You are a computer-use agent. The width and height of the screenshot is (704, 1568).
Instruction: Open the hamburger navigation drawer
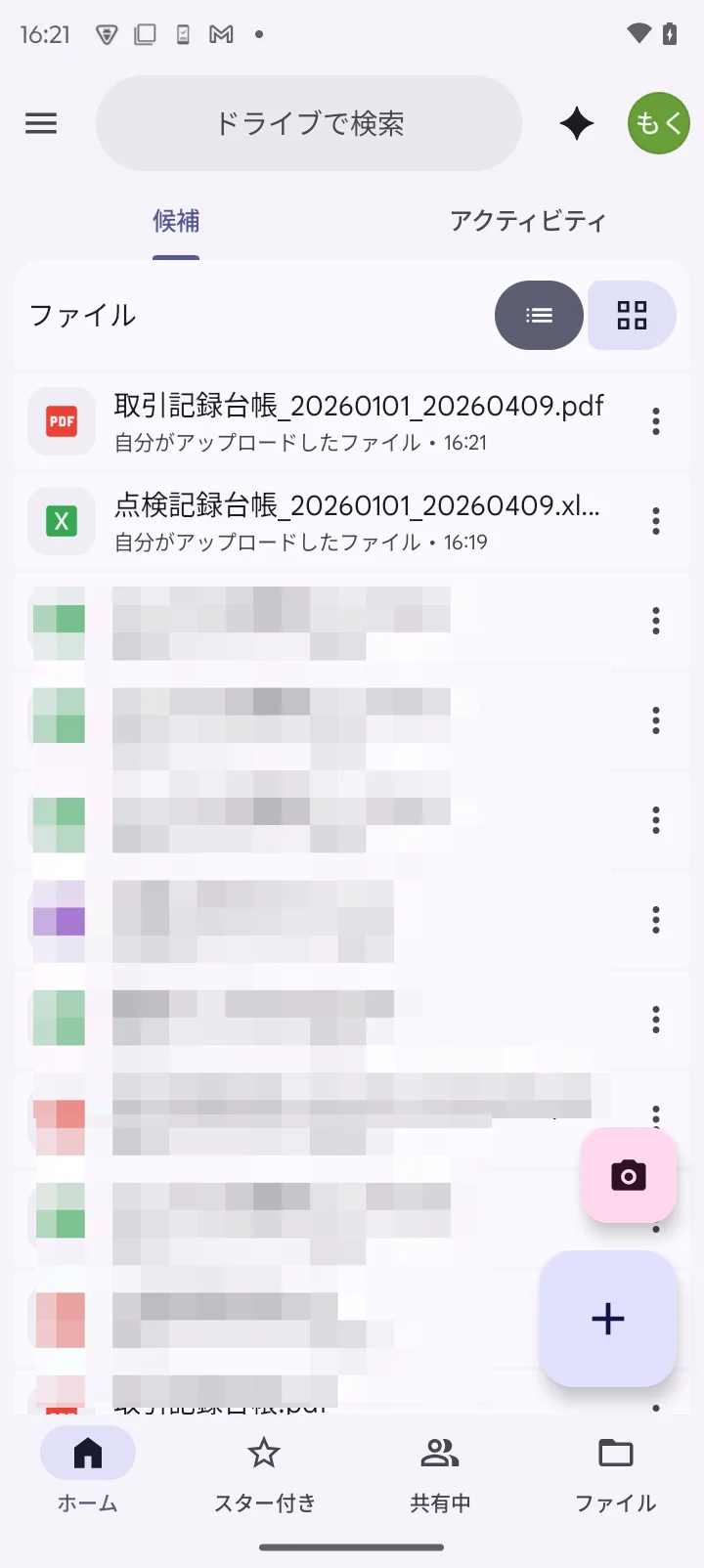[x=41, y=123]
